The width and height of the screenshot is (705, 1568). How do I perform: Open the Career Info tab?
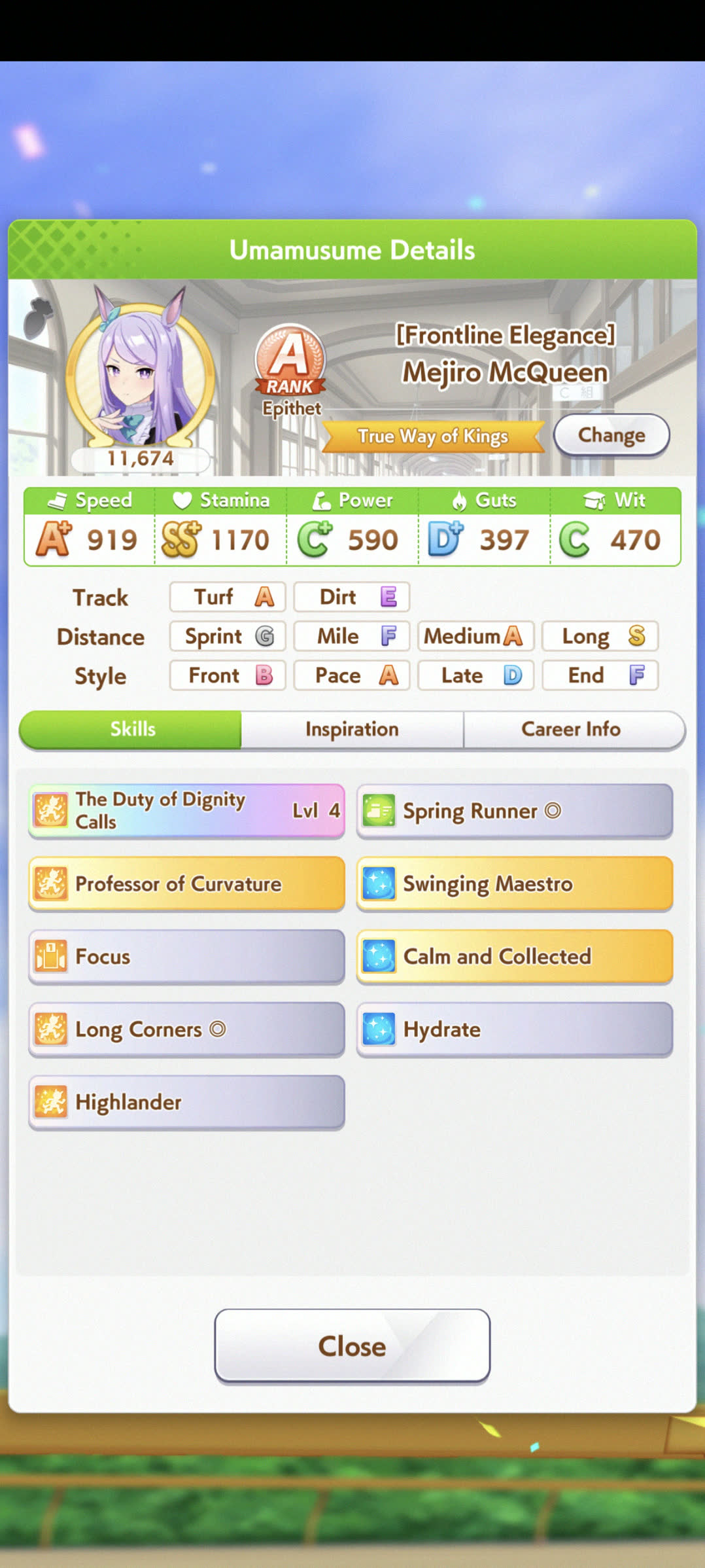click(x=571, y=729)
